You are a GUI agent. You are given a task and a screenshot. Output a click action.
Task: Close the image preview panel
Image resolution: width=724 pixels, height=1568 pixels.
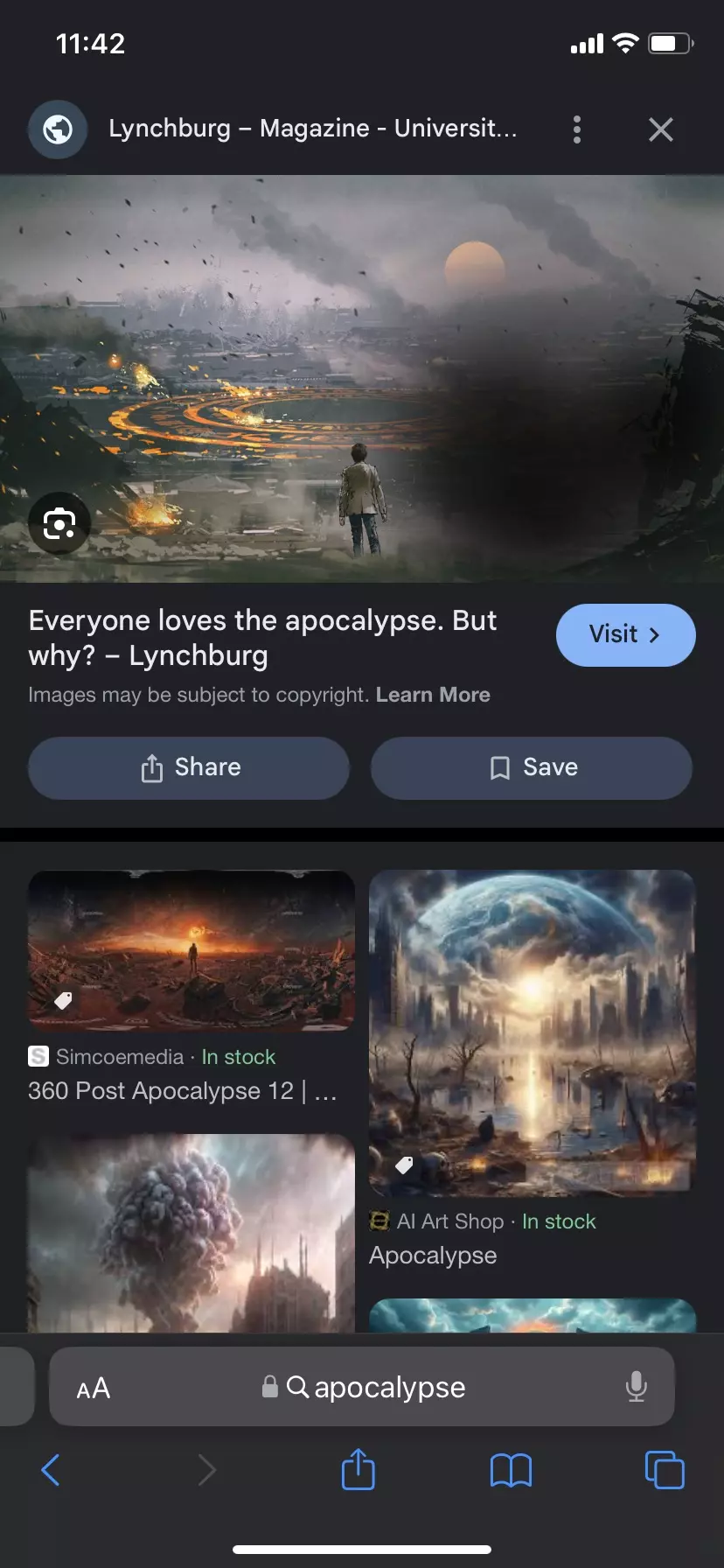pos(661,129)
